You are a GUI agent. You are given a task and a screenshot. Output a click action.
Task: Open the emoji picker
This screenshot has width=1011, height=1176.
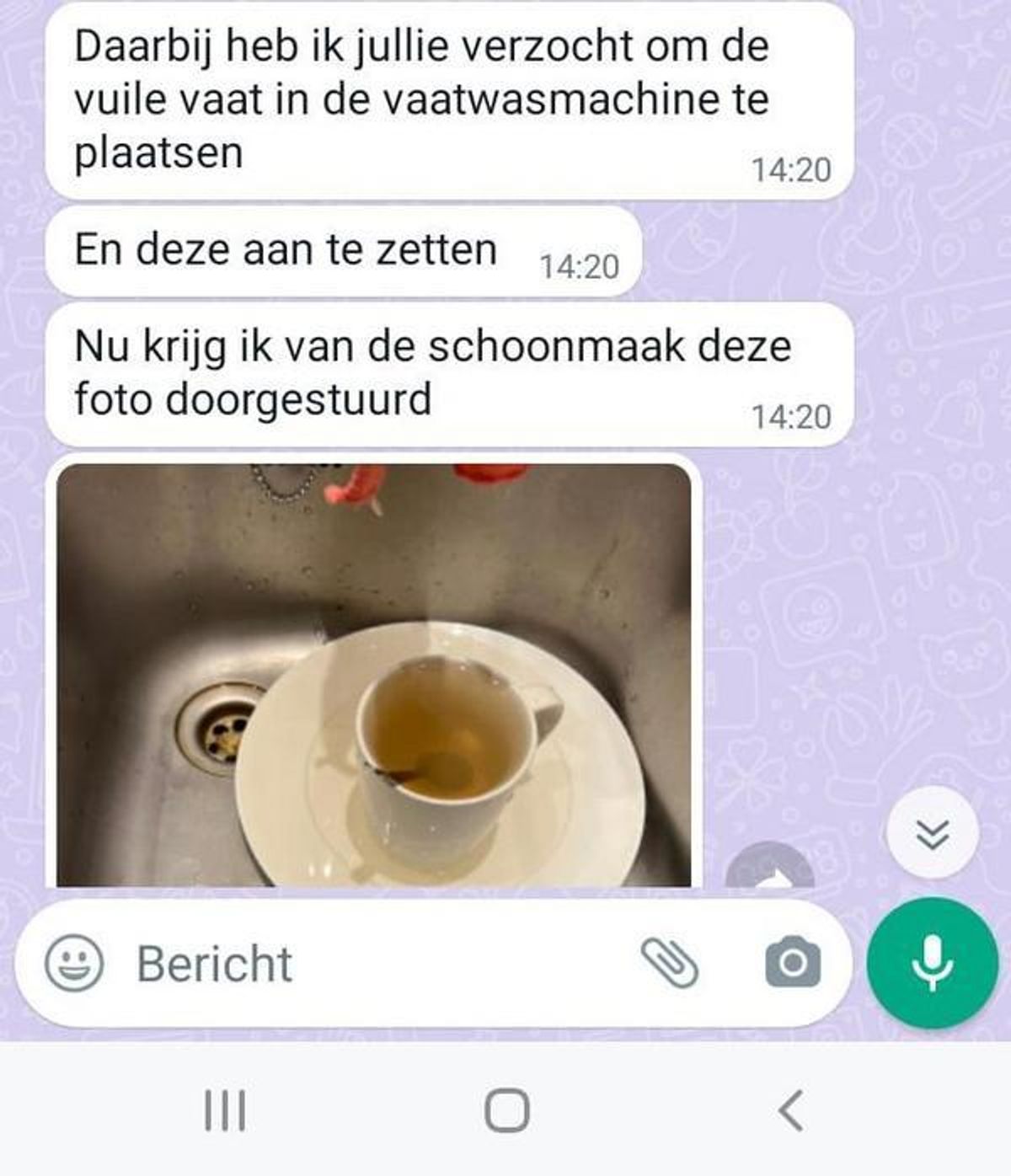(74, 963)
